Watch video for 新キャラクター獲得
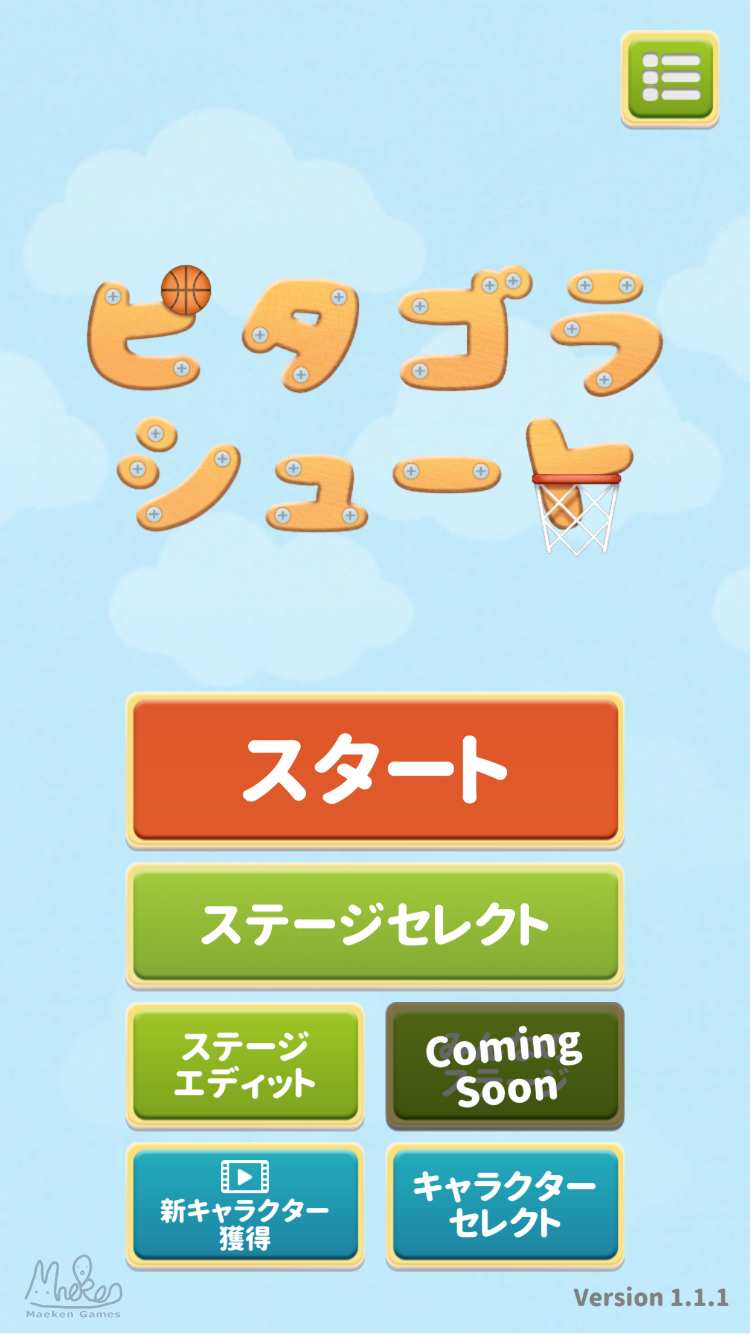Viewport: 750px width, 1334px height. [245, 1204]
